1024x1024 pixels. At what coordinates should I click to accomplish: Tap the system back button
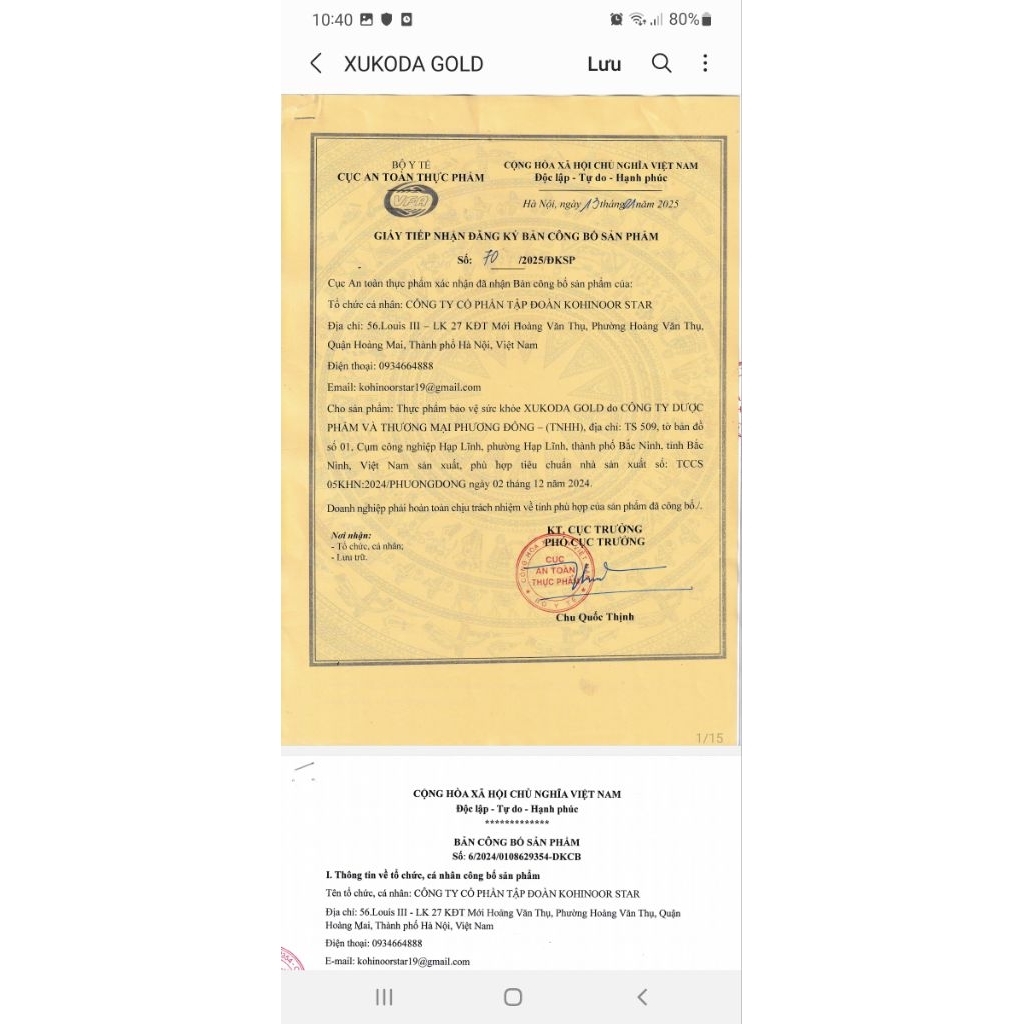click(x=641, y=997)
